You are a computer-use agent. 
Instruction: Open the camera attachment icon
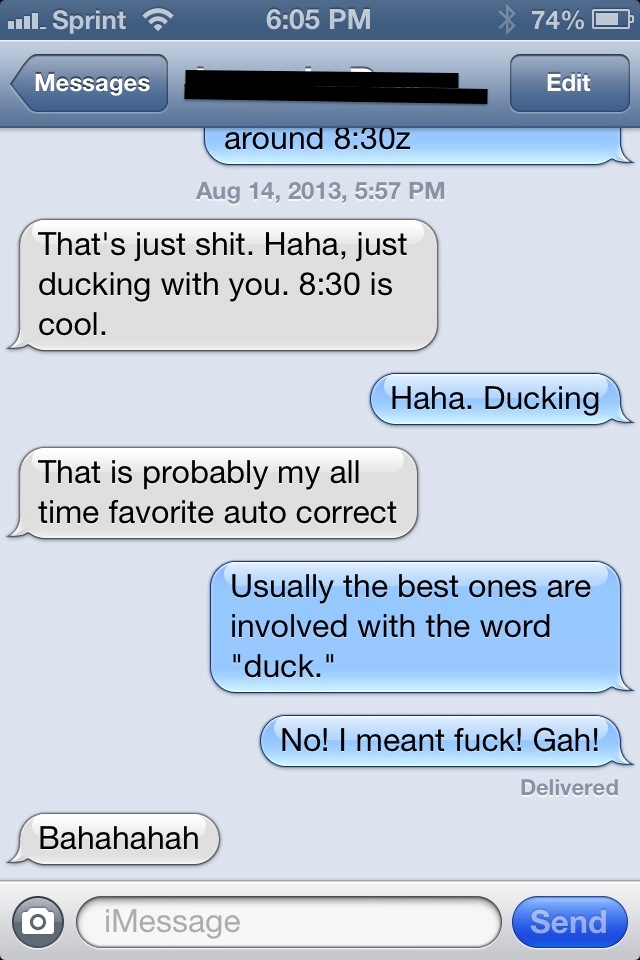pos(38,921)
